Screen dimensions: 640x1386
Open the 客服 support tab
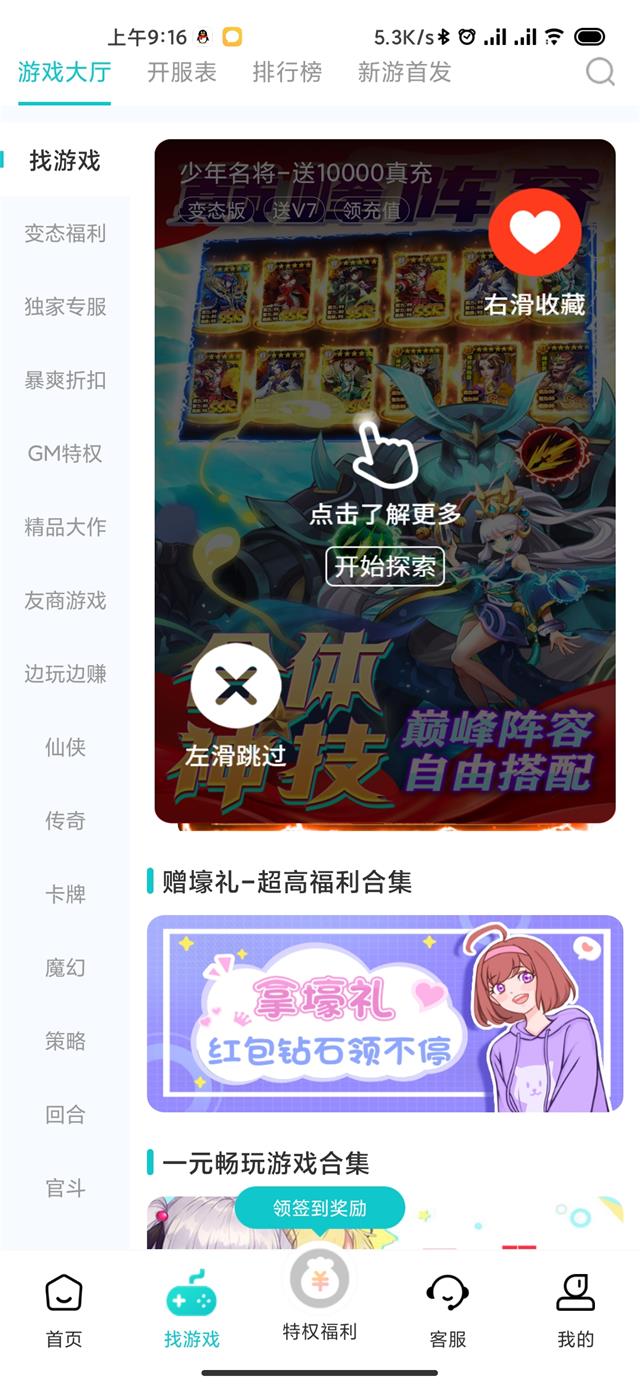click(447, 1311)
